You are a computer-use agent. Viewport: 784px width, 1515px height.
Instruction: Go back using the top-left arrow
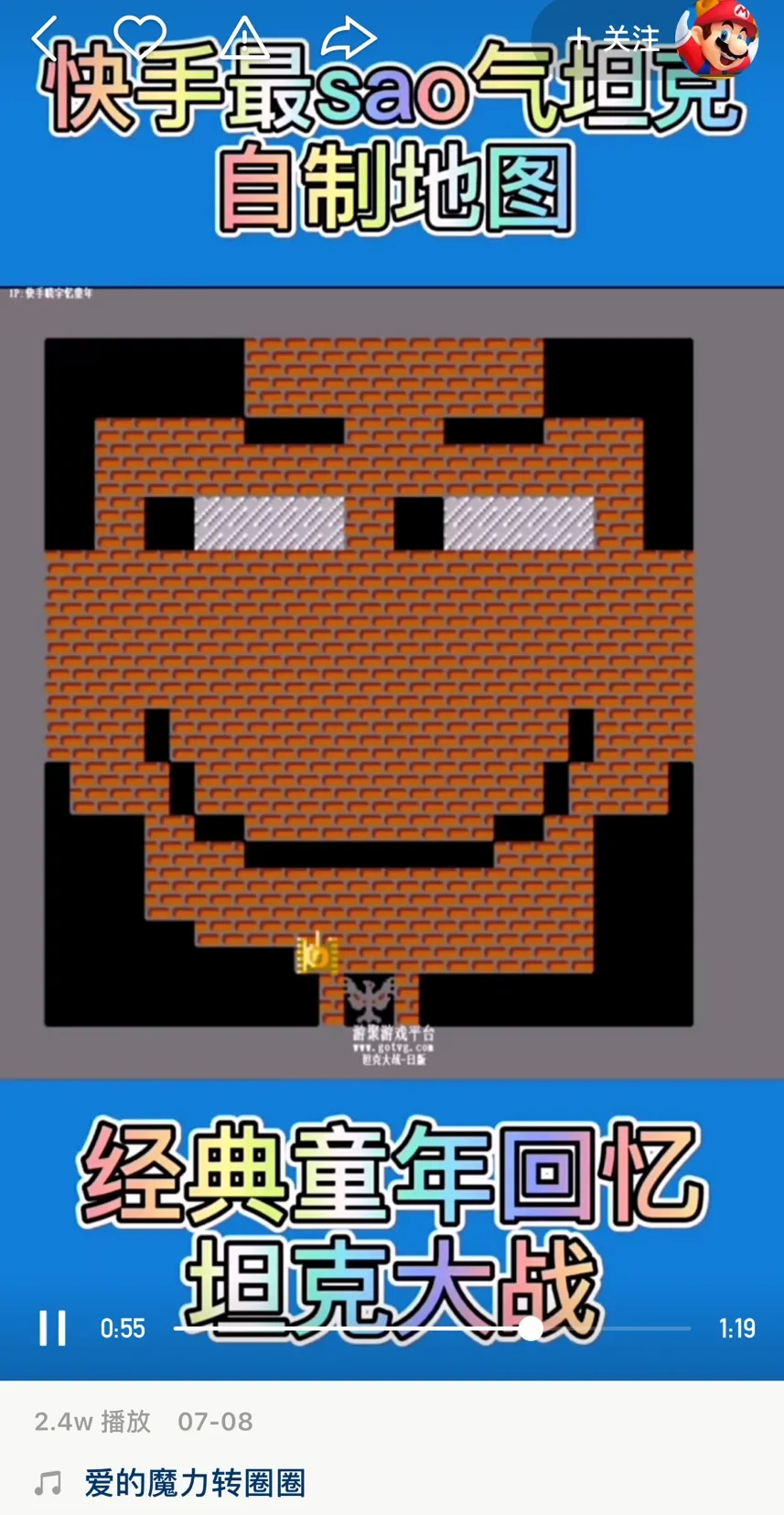[x=44, y=38]
